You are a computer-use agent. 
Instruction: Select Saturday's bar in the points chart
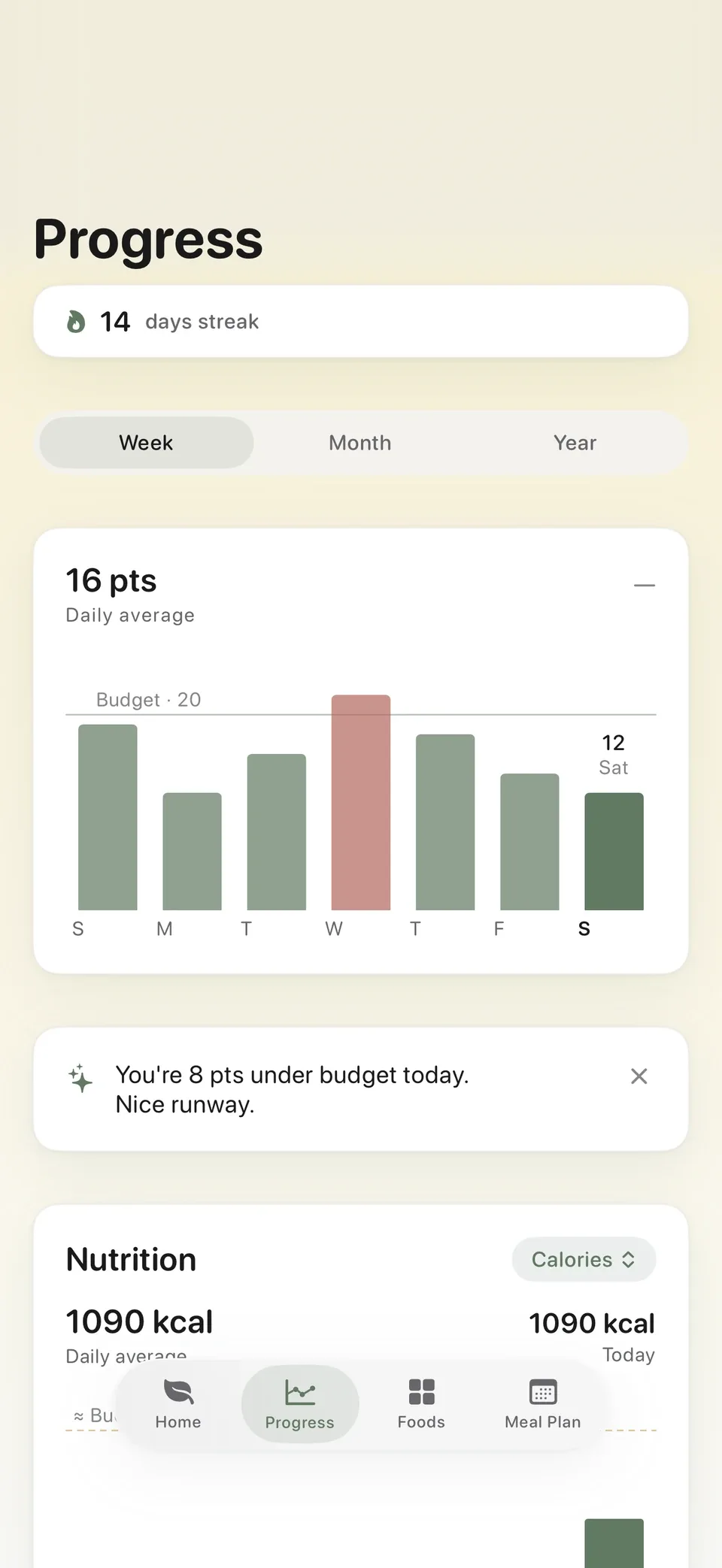click(614, 851)
